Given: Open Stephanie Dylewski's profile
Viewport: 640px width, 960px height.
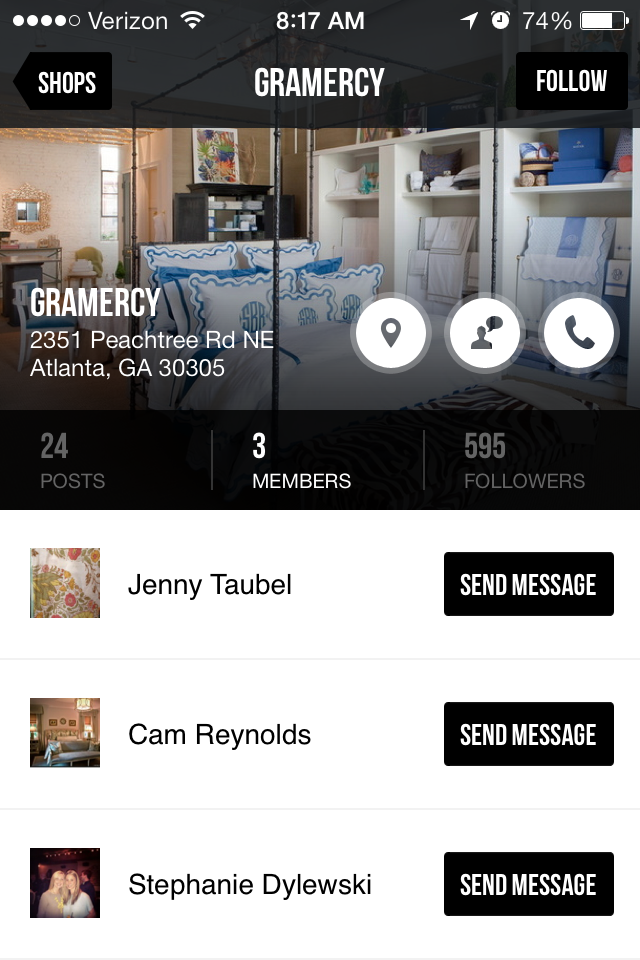Looking at the screenshot, I should pyautogui.click(x=249, y=884).
